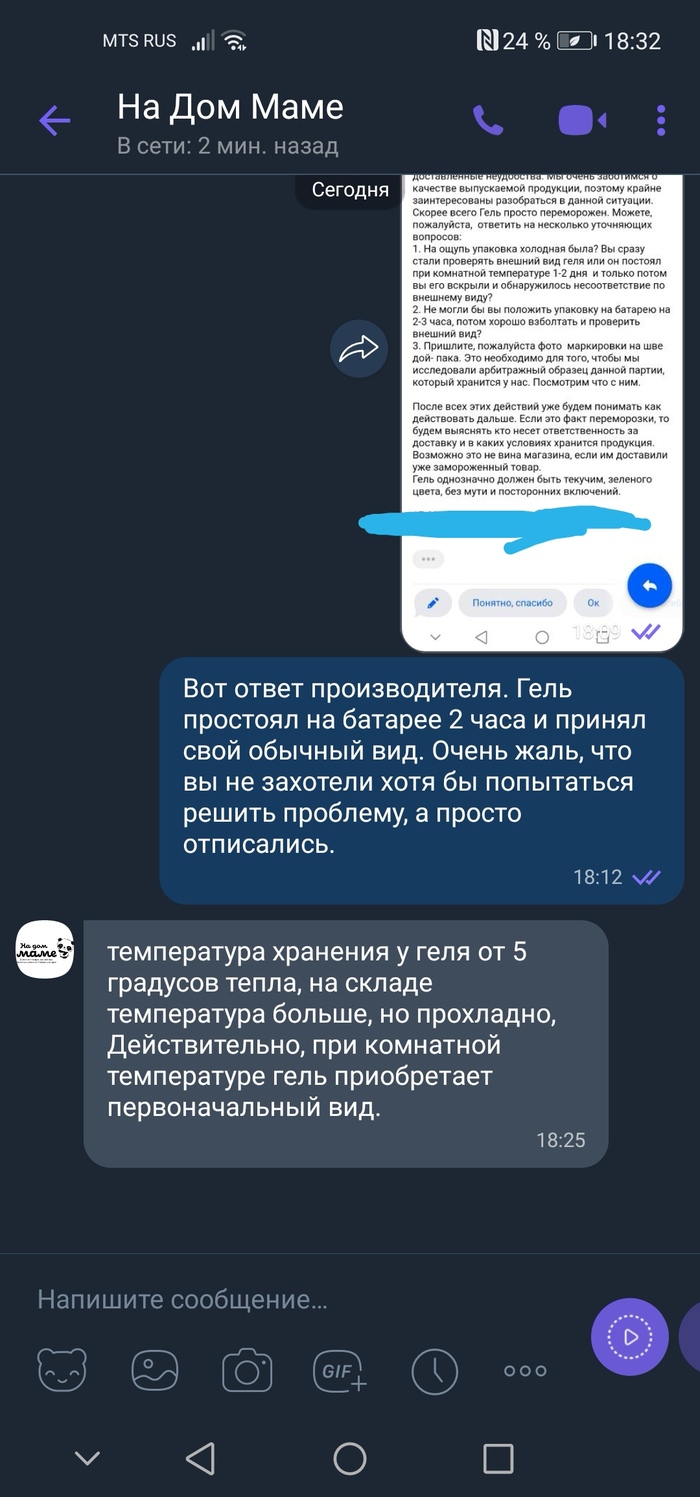Image resolution: width=700 pixels, height=1497 pixels.
Task: Open the chat info via the На Дом Маме title
Action: [x=230, y=107]
